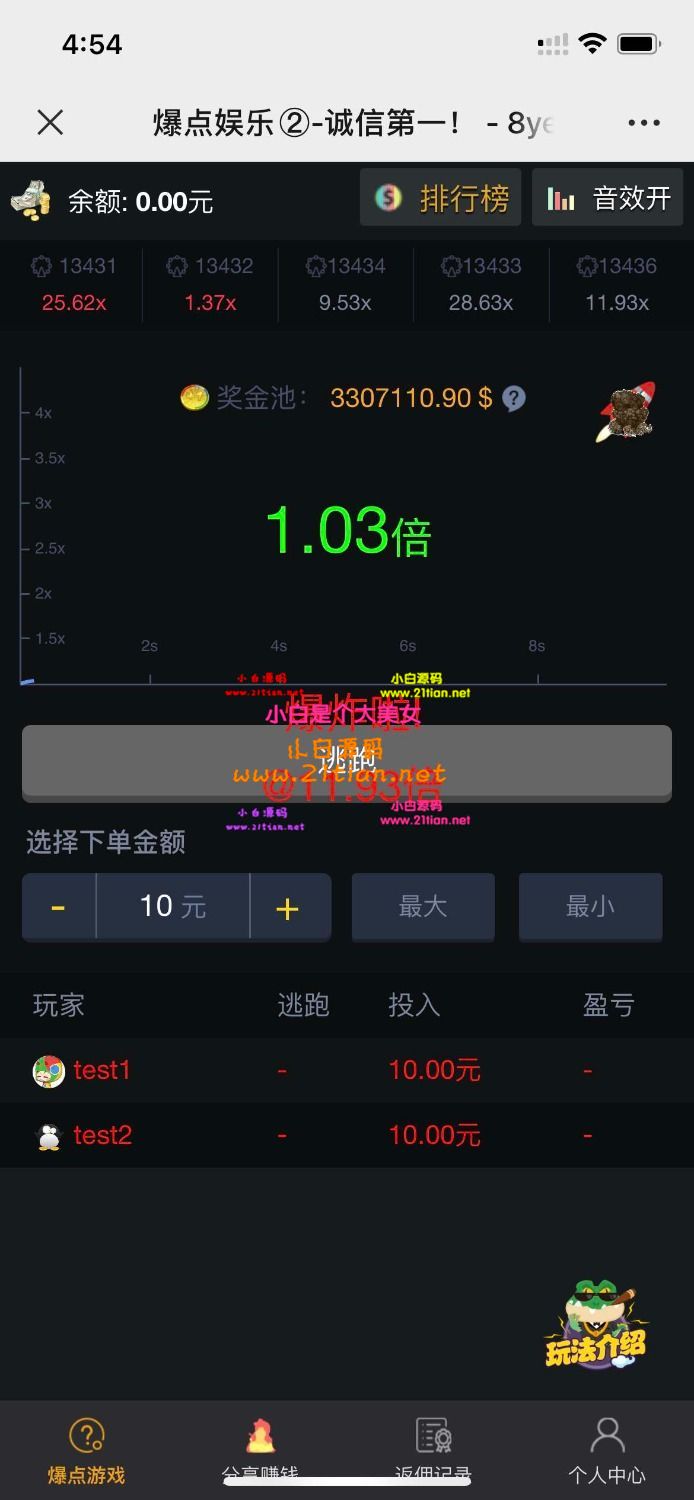694x1500 pixels.
Task: Tap the 奖金池 help question mark
Action: pyautogui.click(x=514, y=399)
